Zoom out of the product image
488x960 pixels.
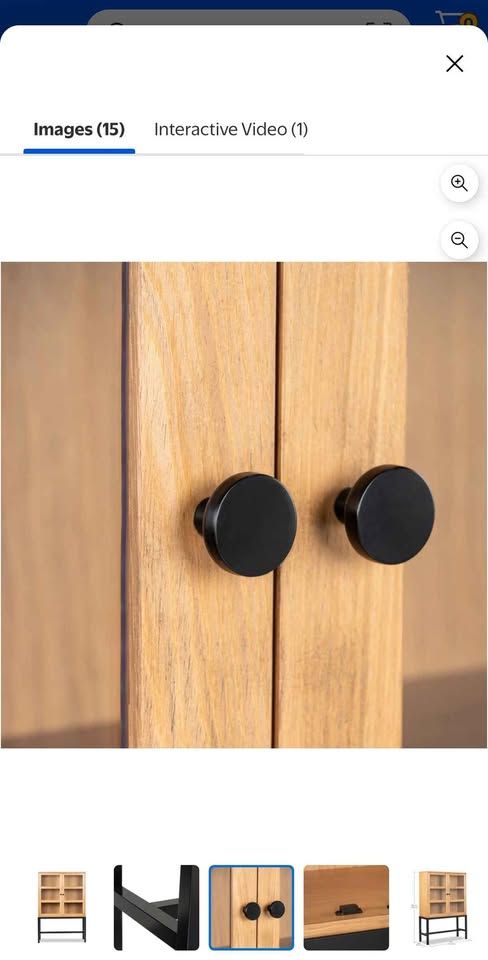459,240
